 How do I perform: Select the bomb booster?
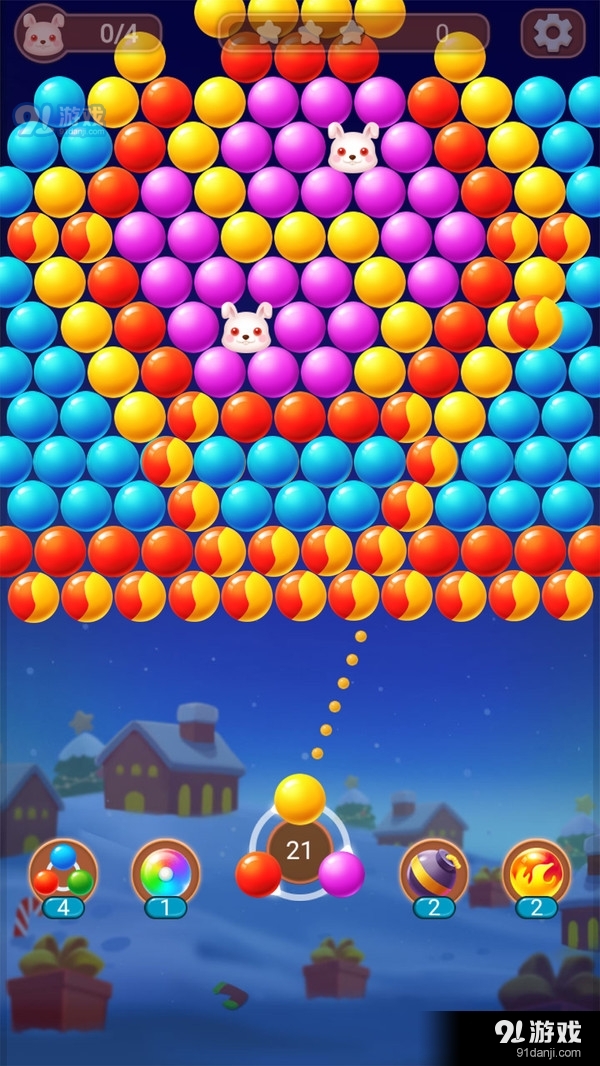434,872
